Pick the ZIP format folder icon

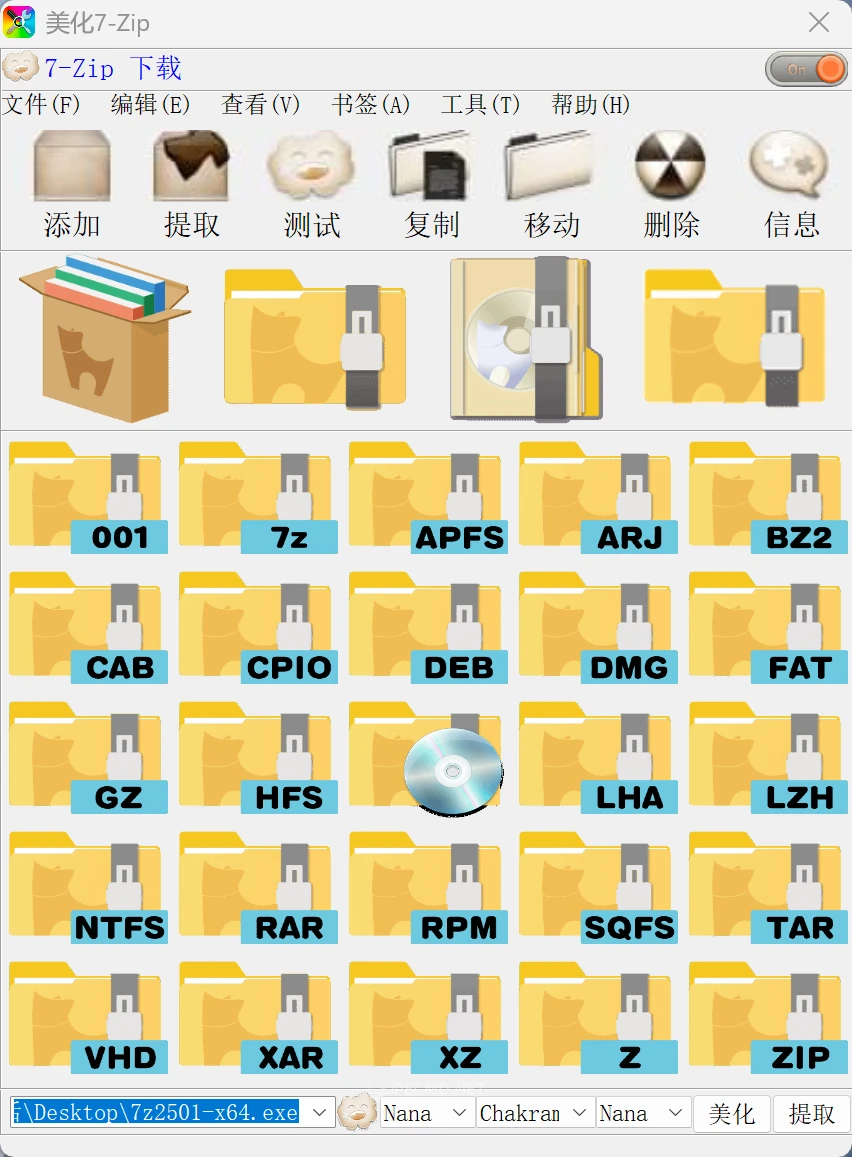(x=768, y=1017)
